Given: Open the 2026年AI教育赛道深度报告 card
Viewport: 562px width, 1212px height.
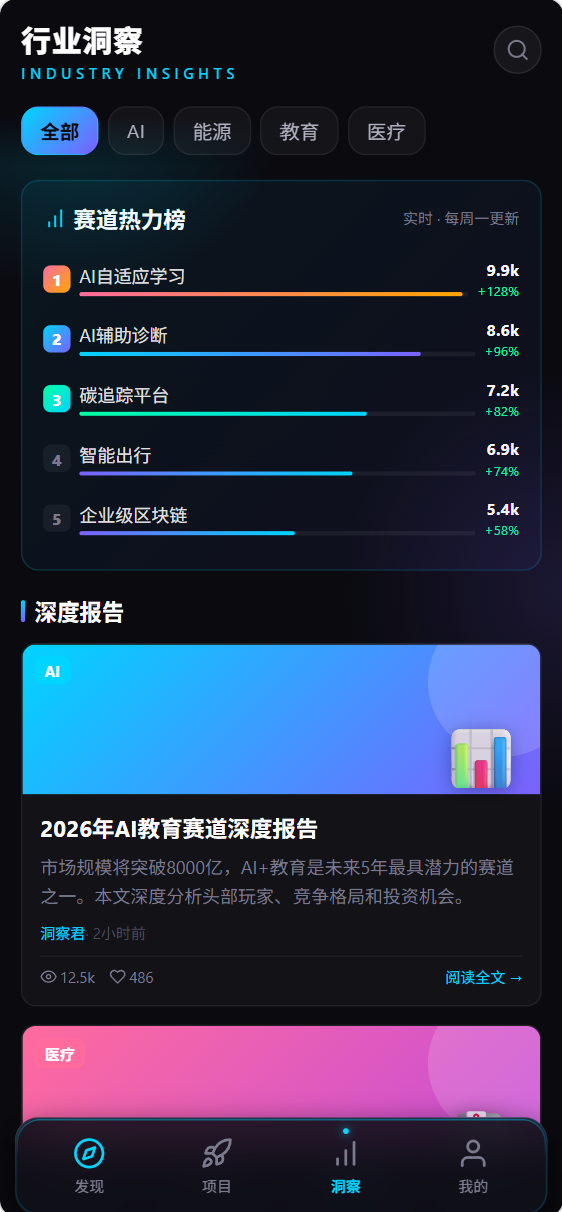Looking at the screenshot, I should tap(281, 824).
